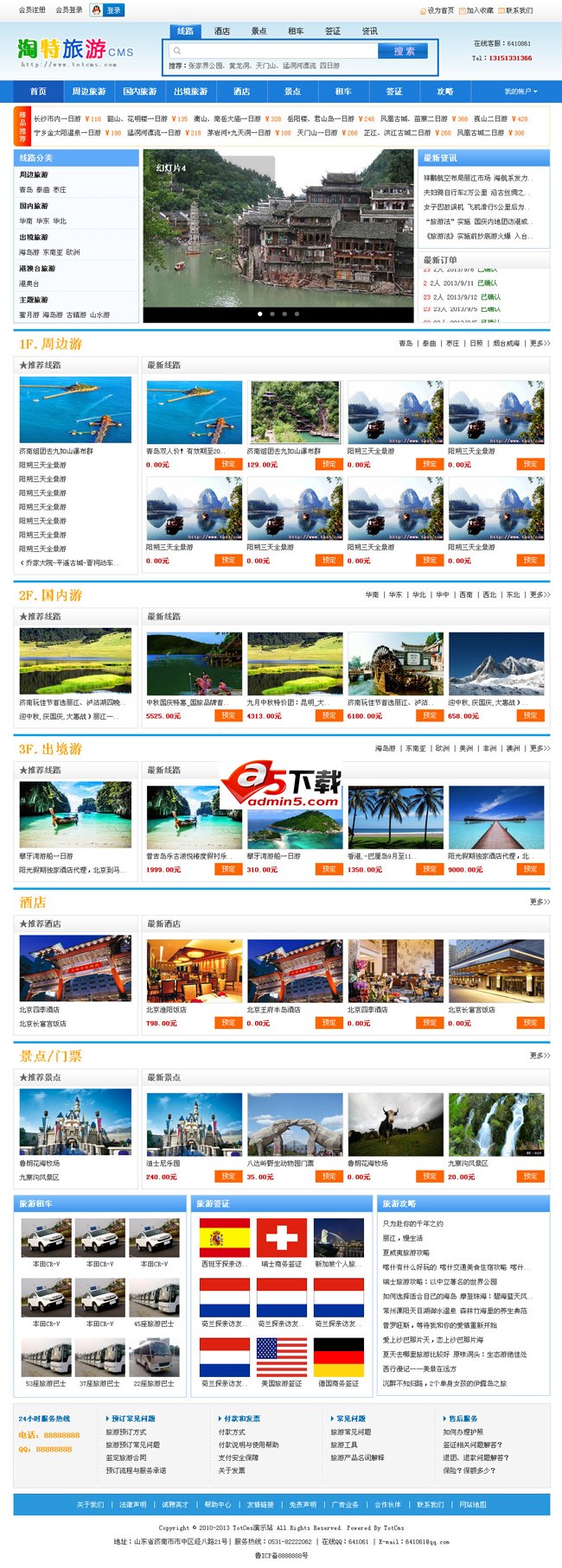Screen dimensions: 562x1568
Task: Tap the 搜索 search button
Action: (404, 51)
